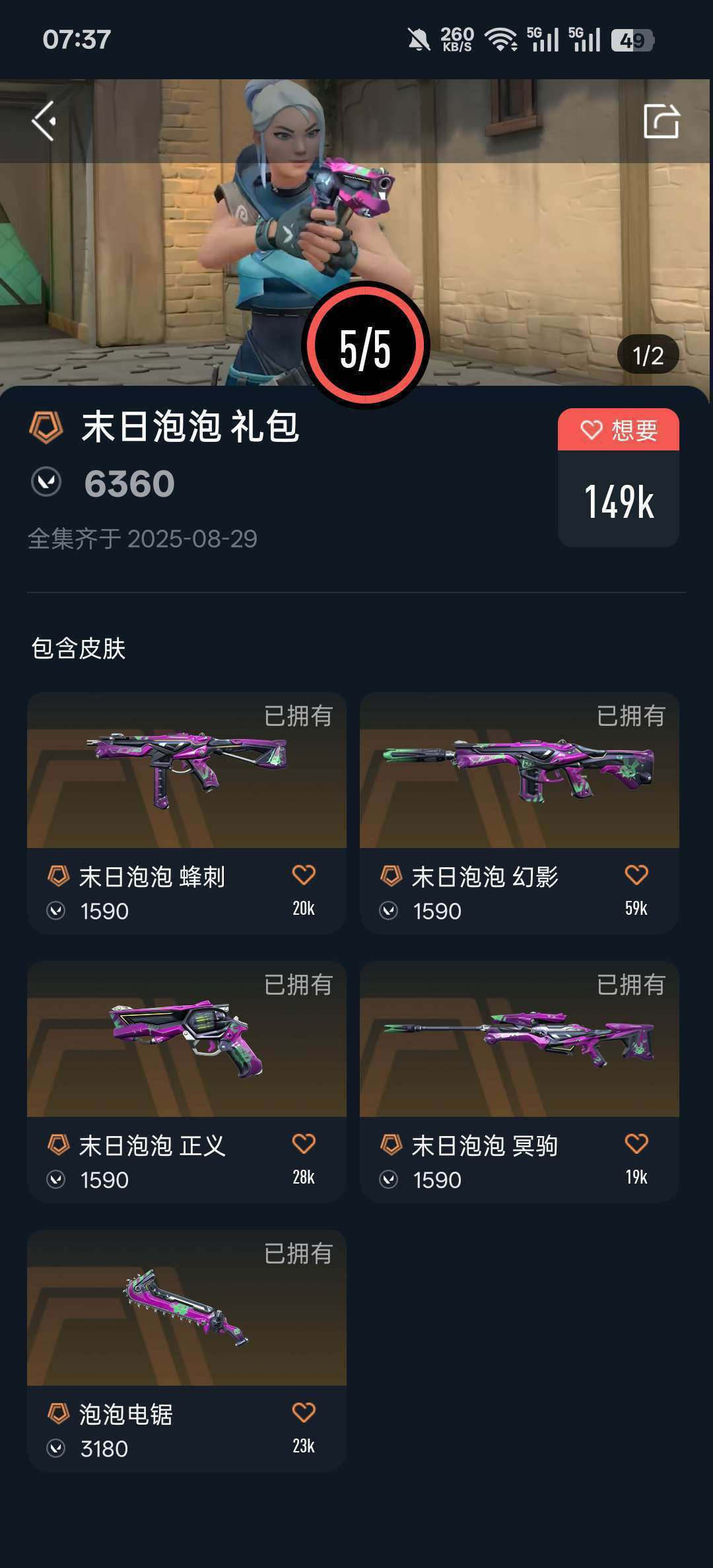713x1568 pixels.
Task: Like the 末日泡泡 正义 skin with its heart
Action: (304, 1144)
